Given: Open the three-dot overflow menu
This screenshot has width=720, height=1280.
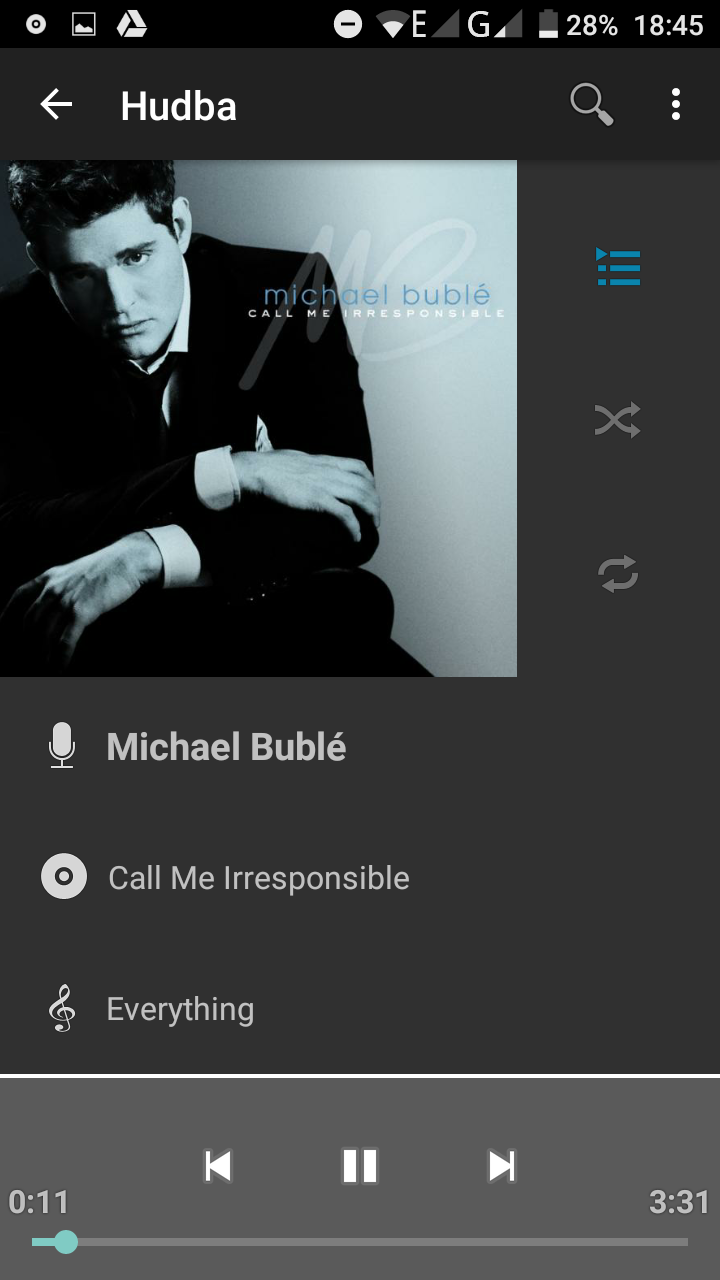Looking at the screenshot, I should pos(676,105).
